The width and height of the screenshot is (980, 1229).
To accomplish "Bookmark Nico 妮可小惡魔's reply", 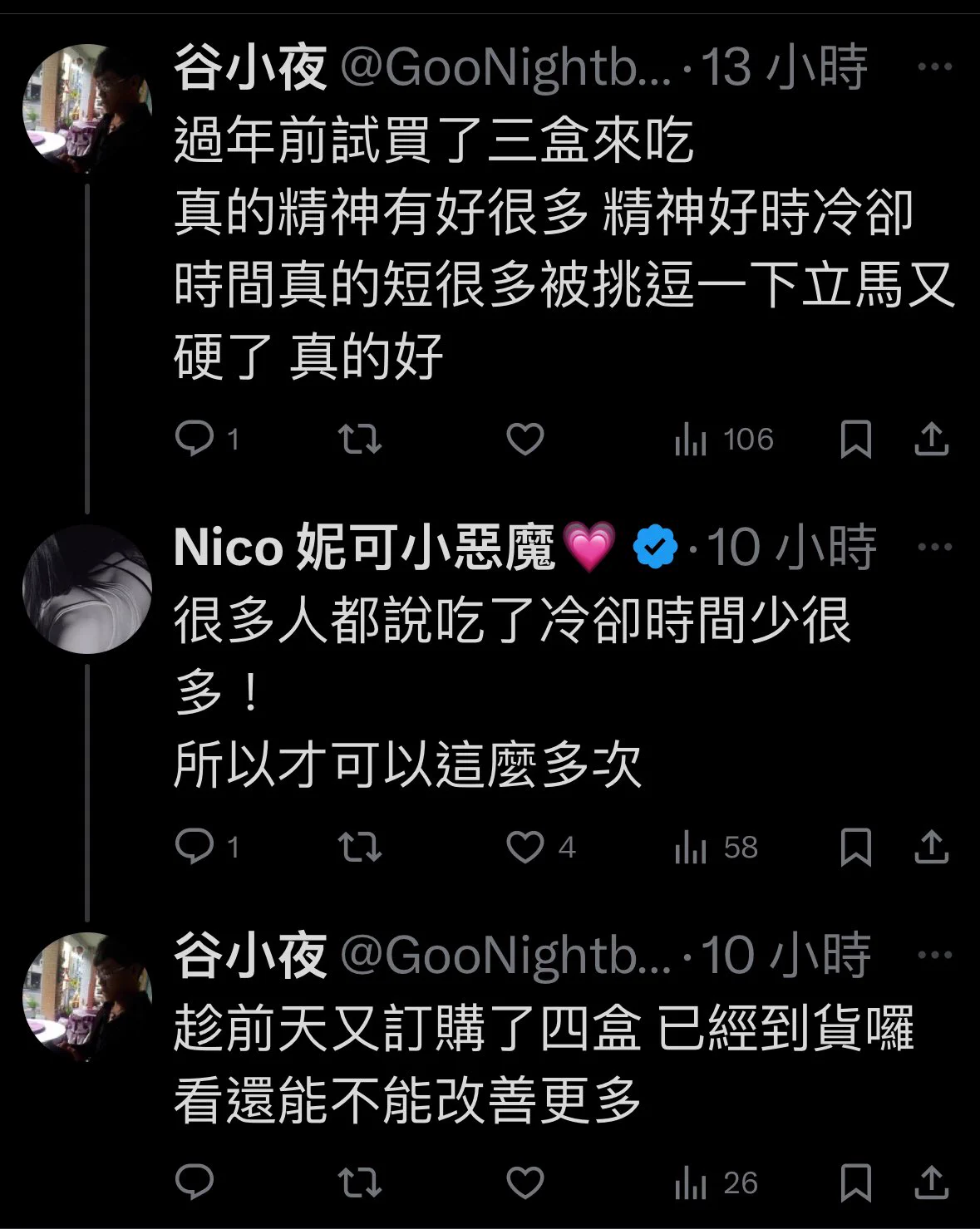I will tap(855, 847).
